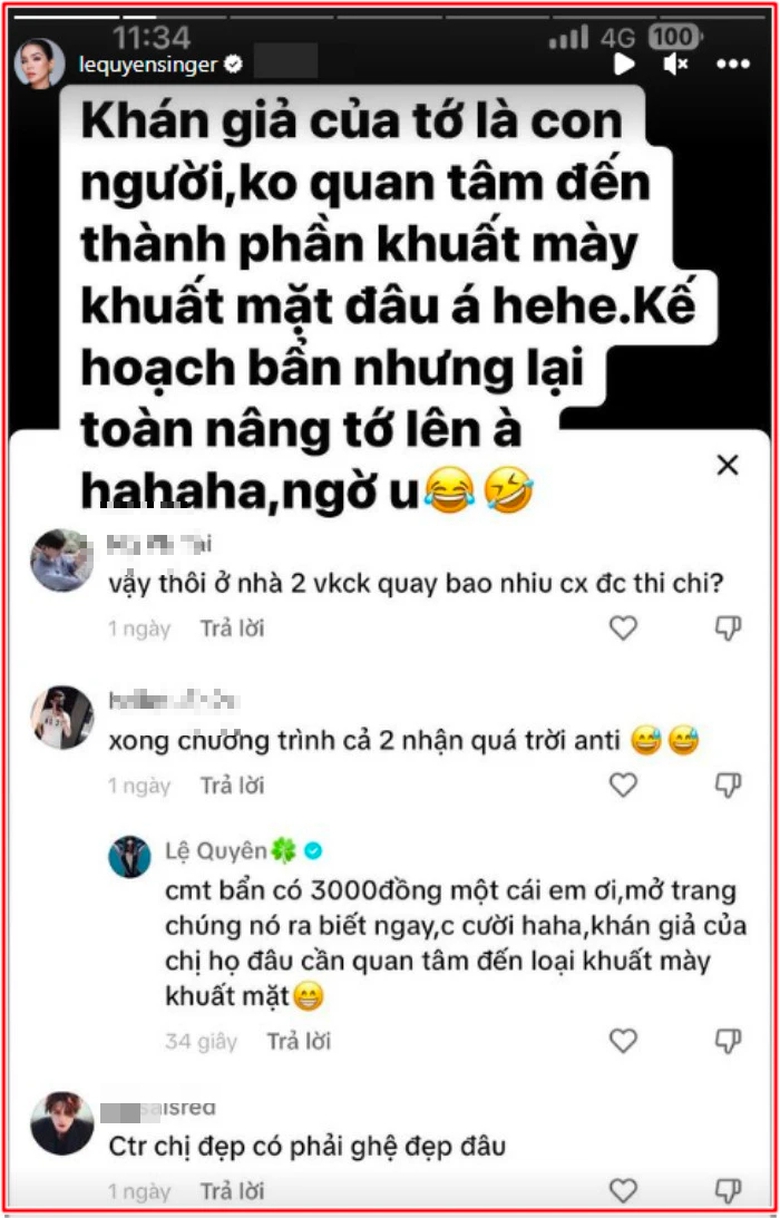The height and width of the screenshot is (1218, 780).
Task: Resume story playback with the play icon
Action: click(x=624, y=64)
